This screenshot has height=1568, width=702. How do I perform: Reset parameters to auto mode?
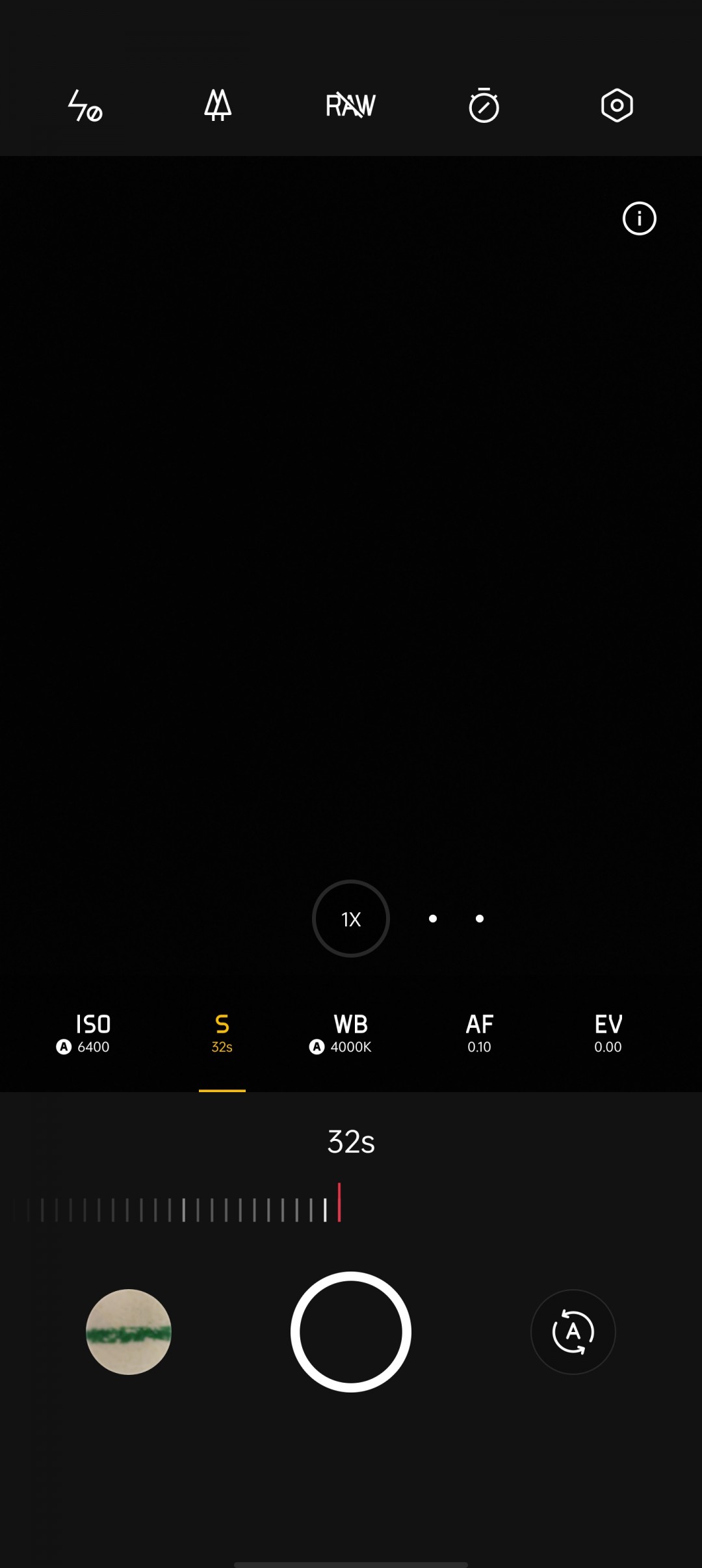[x=573, y=1332]
